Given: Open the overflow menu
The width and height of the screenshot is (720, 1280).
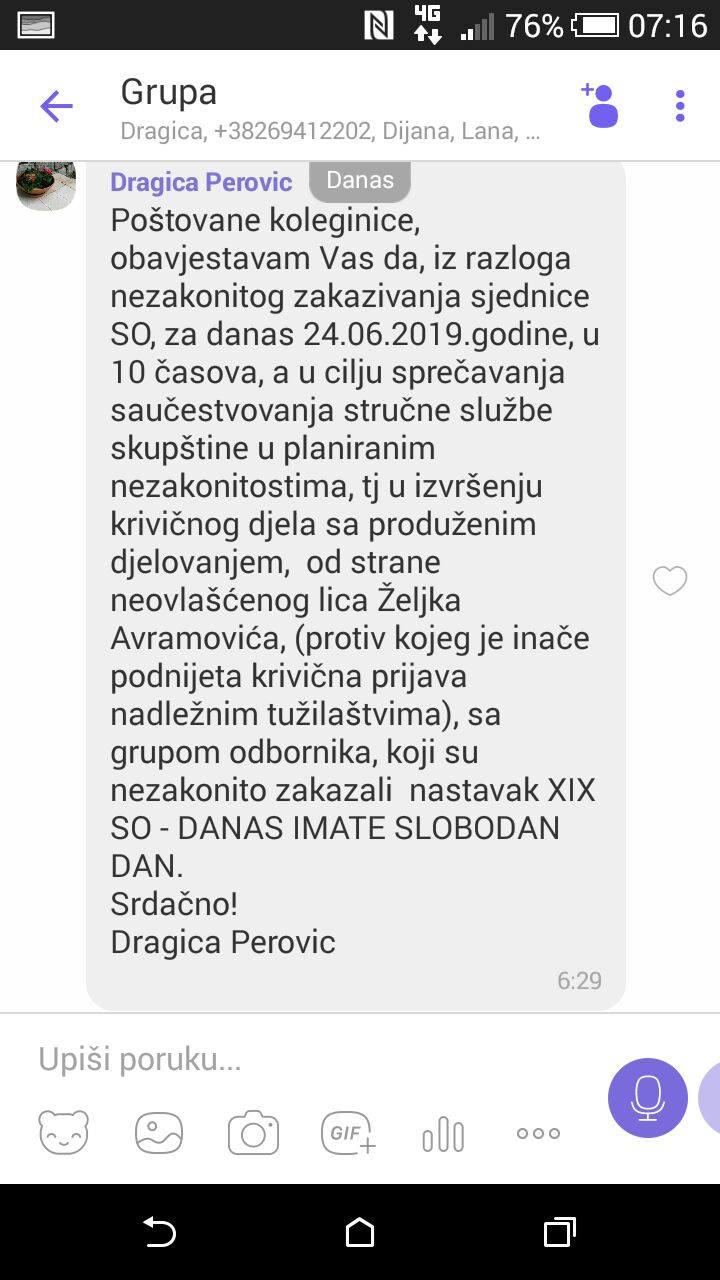Looking at the screenshot, I should pos(680,106).
